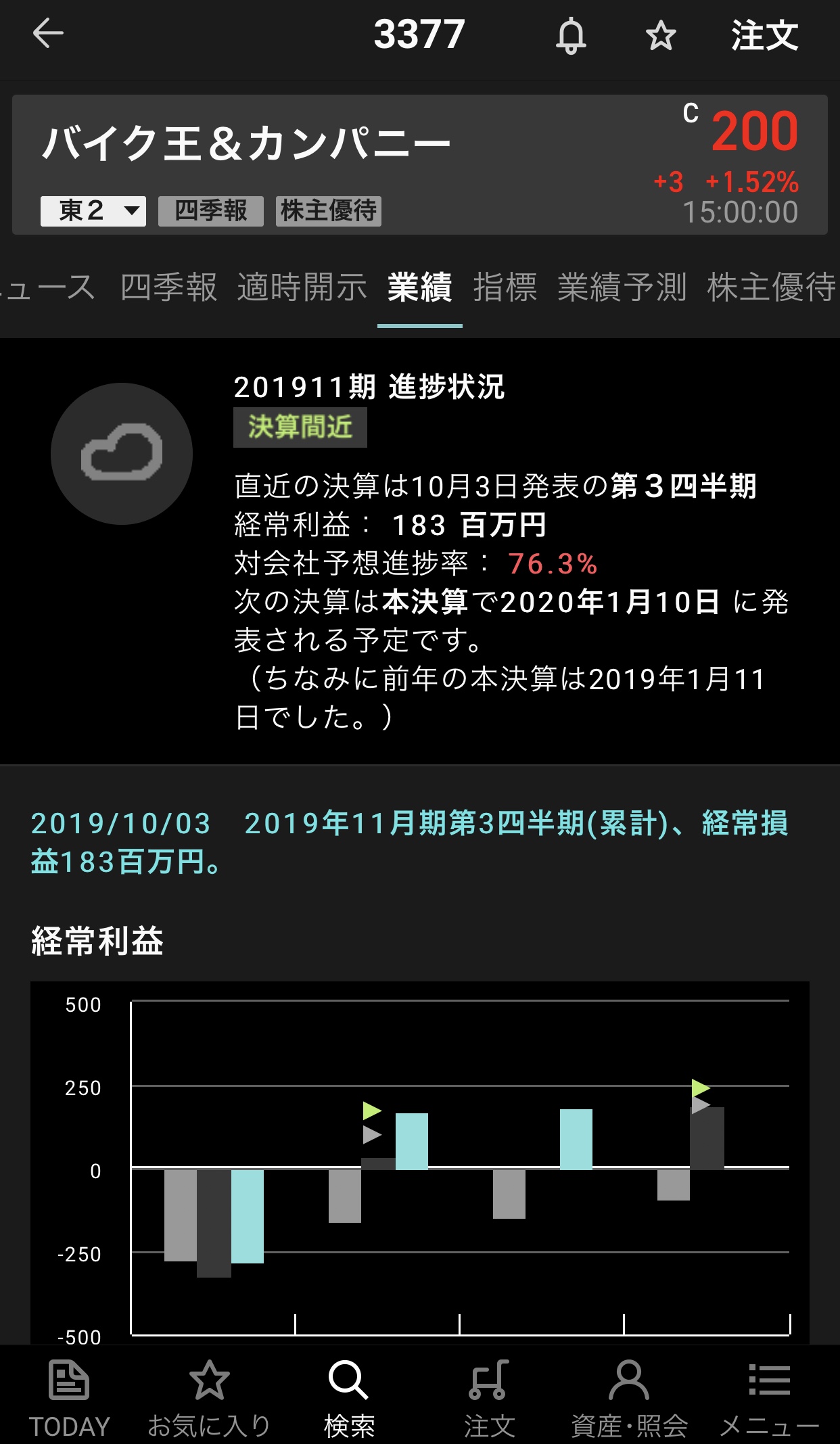Switch to the 四季報 tab
840x1444 pixels.
[168, 287]
